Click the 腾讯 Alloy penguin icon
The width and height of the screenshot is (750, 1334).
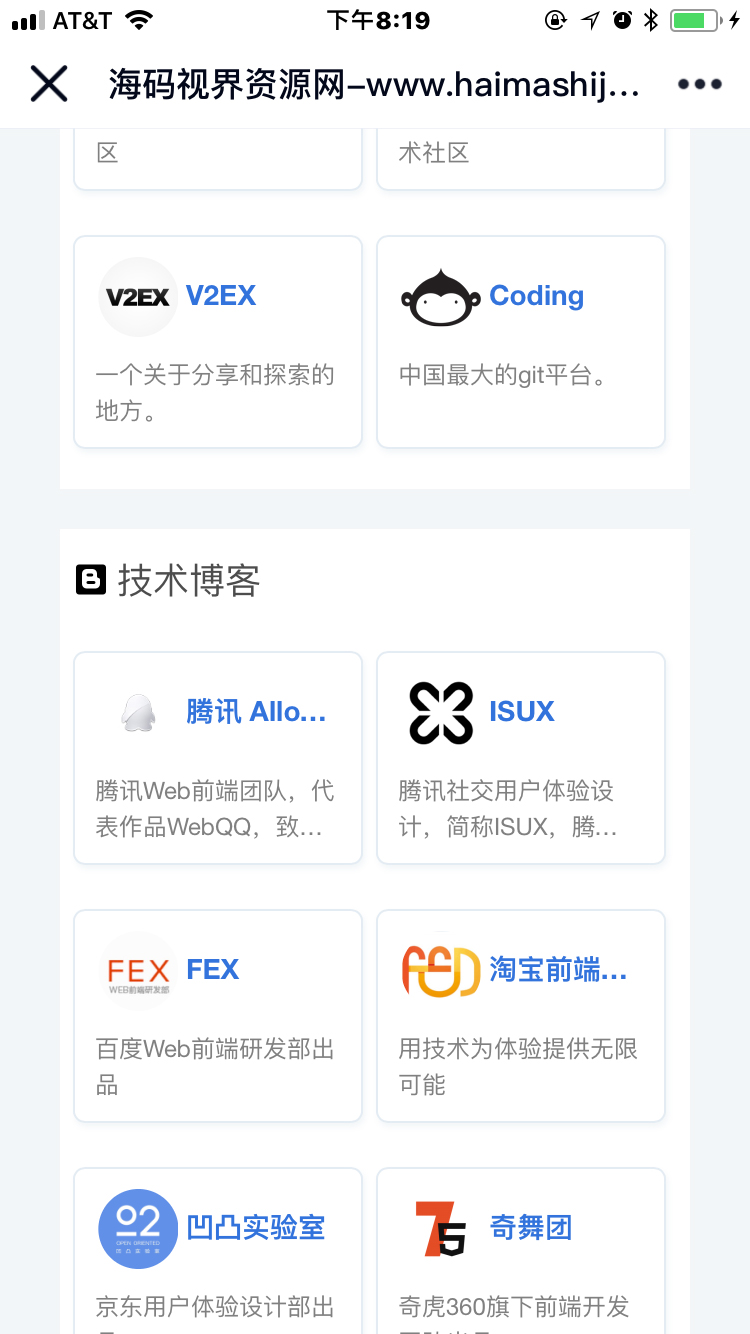138,712
